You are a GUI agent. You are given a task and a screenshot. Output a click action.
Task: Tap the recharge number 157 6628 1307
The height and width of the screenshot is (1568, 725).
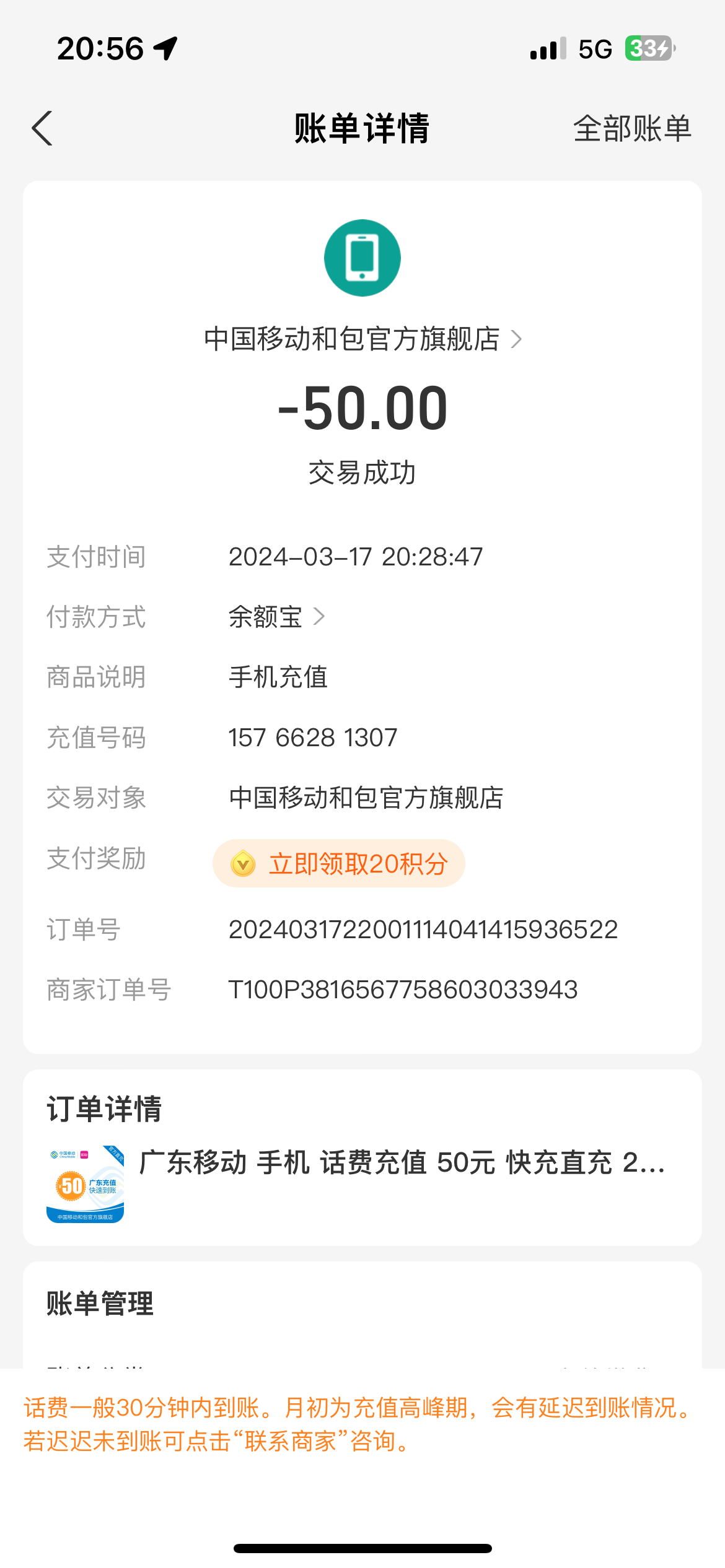tap(313, 737)
